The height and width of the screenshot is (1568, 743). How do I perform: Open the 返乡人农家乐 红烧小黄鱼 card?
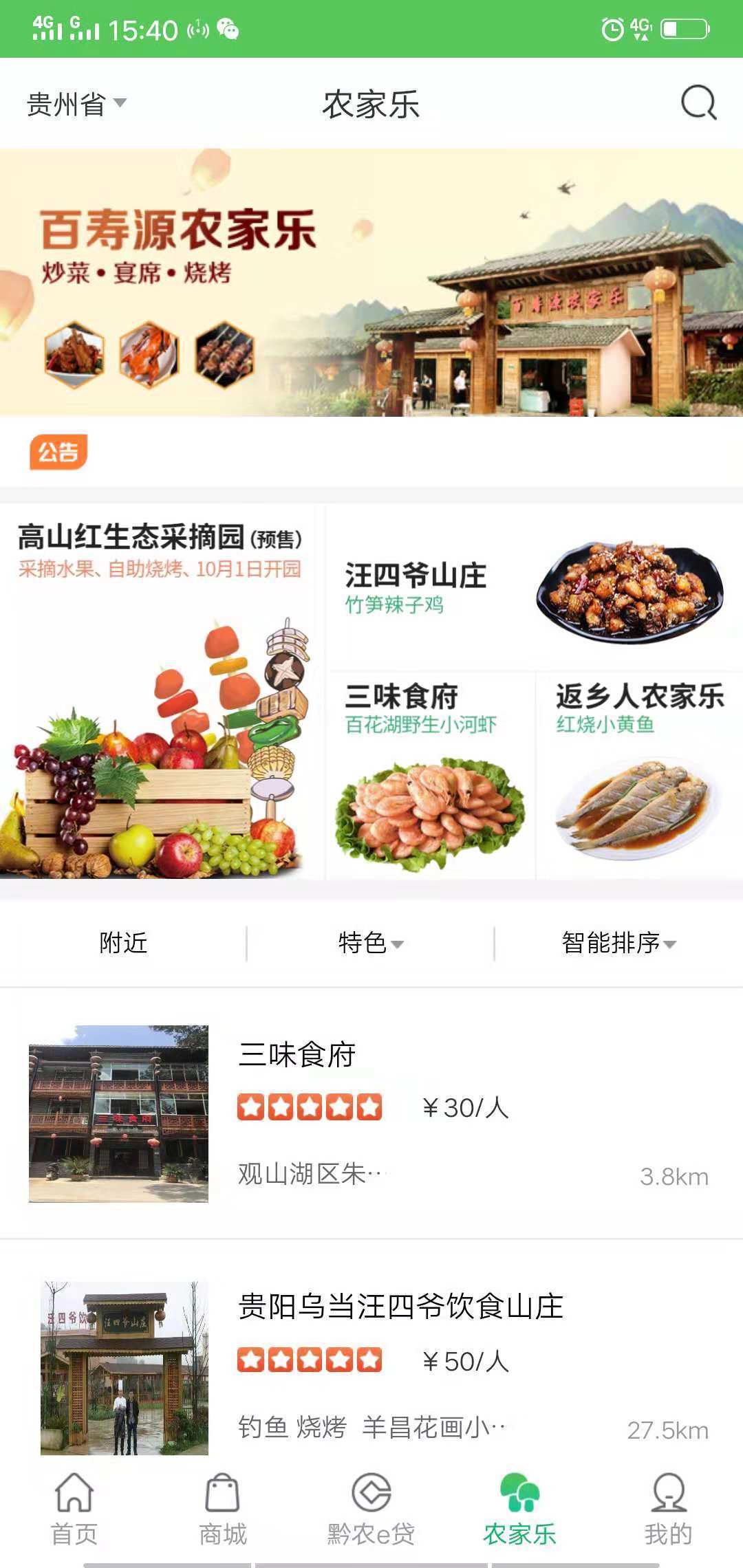tap(639, 775)
